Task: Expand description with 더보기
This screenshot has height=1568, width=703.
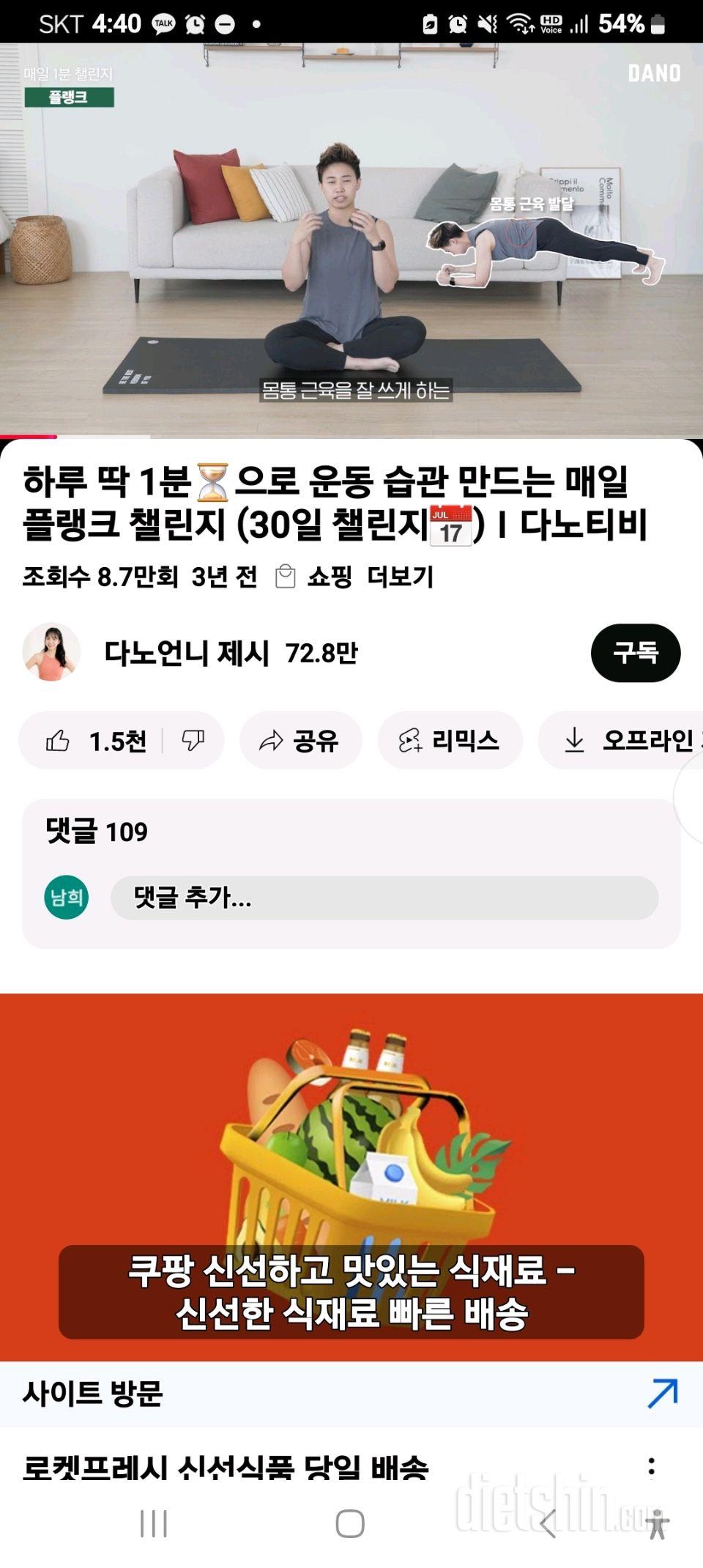Action: click(400, 577)
